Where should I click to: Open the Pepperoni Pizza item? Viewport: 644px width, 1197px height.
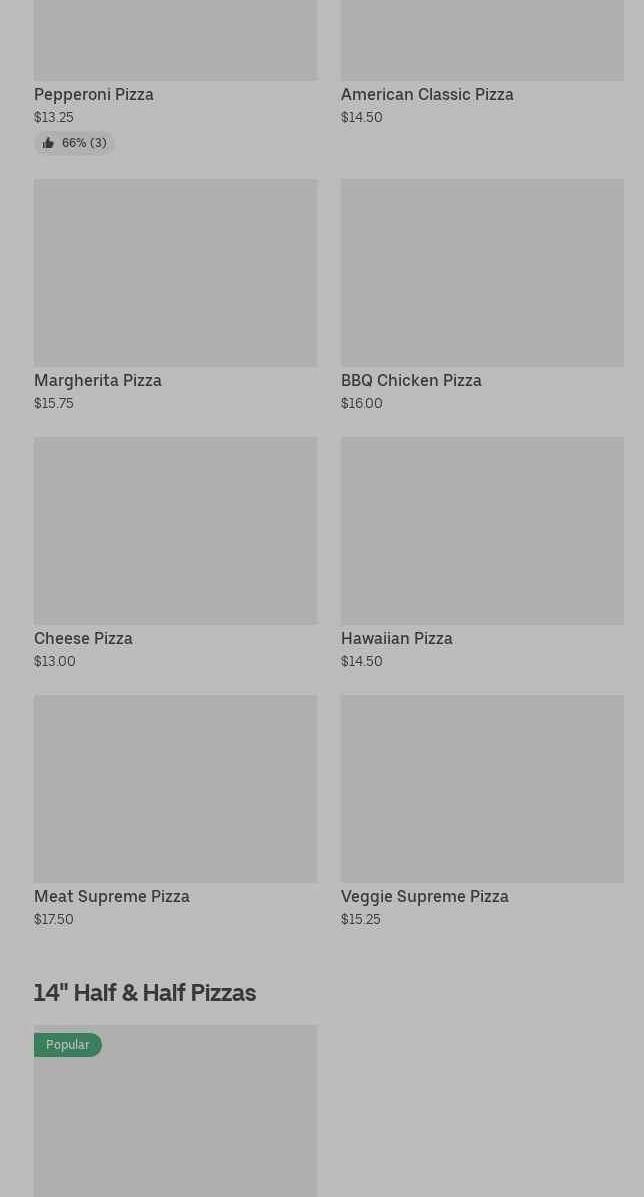tap(175, 60)
